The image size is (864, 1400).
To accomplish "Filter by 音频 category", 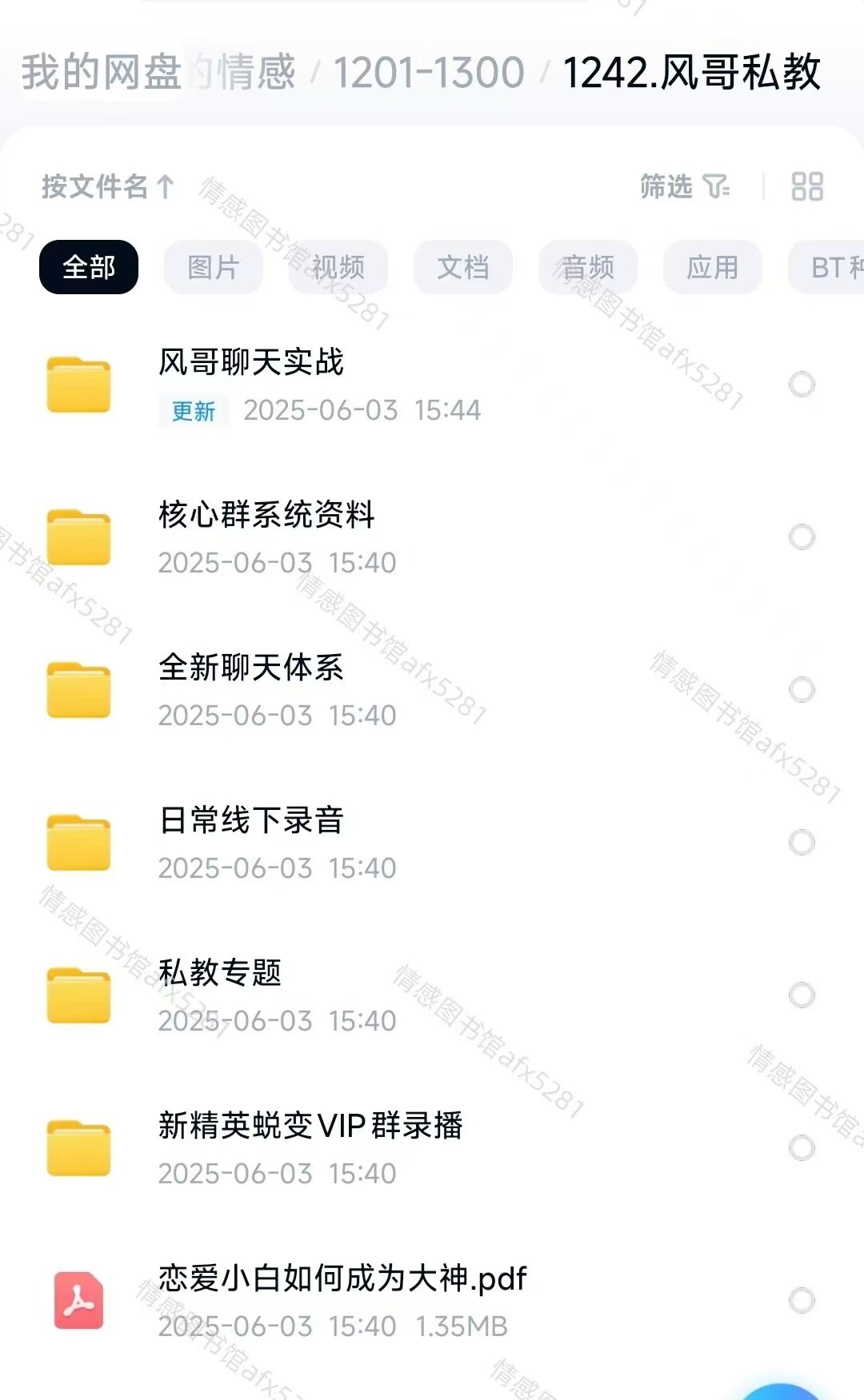I will 587,267.
